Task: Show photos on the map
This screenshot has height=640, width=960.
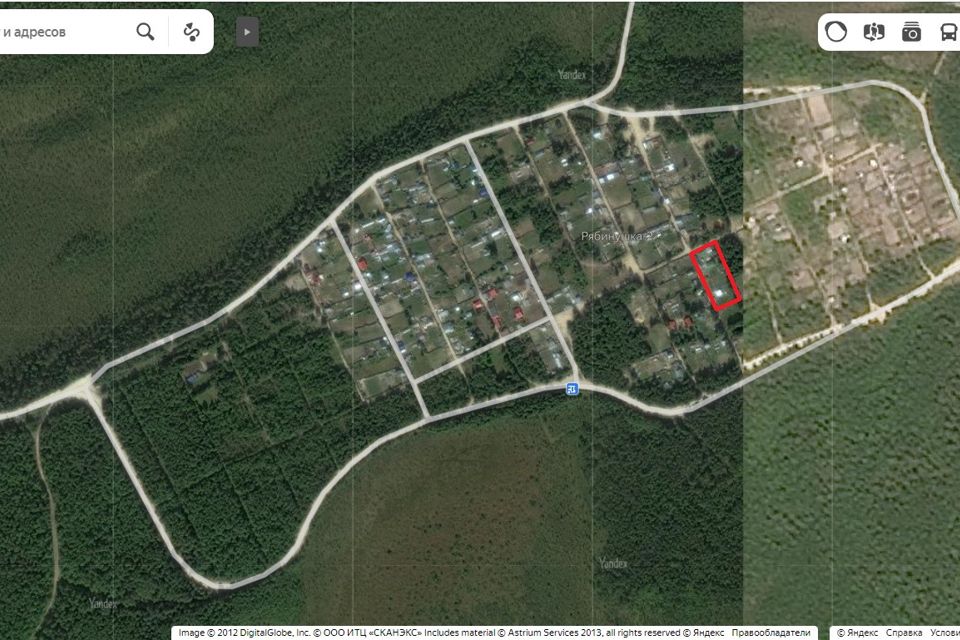Action: click(x=911, y=32)
